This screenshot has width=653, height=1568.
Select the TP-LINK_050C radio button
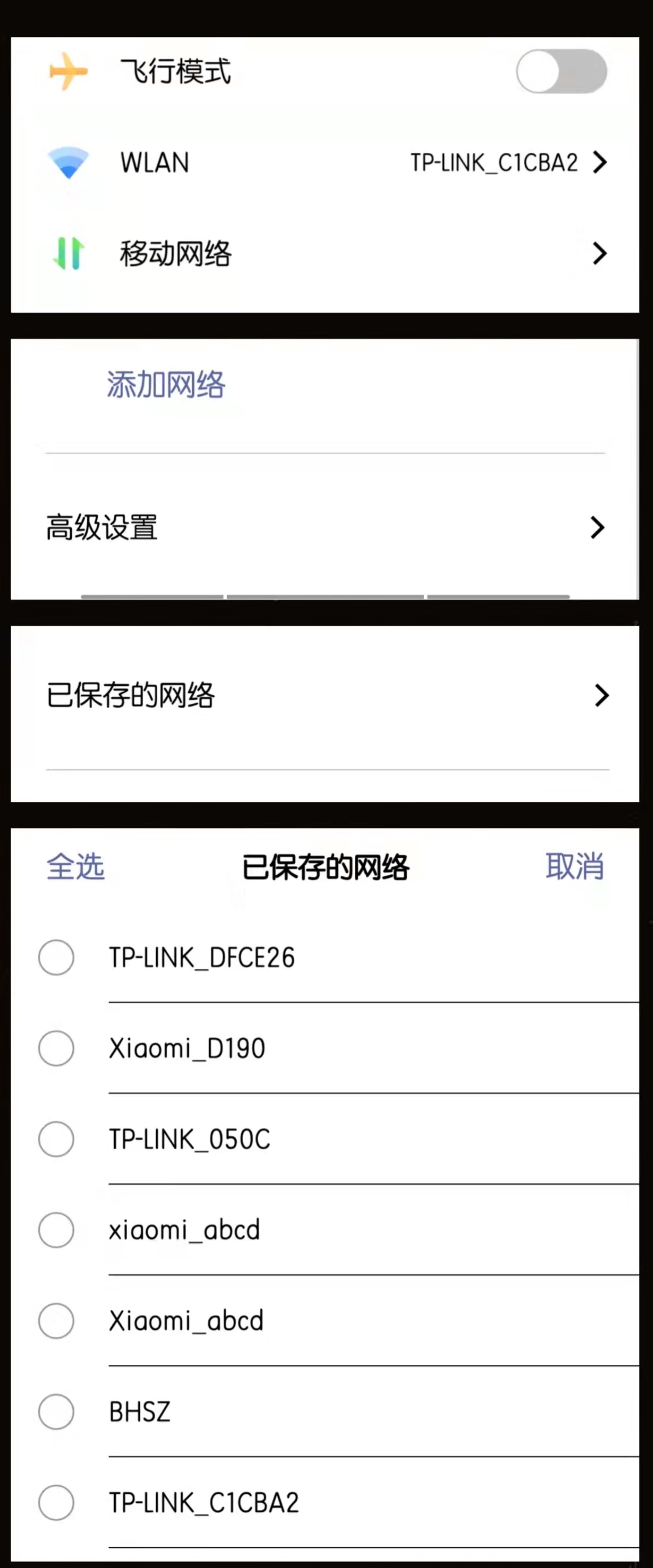coord(56,1139)
